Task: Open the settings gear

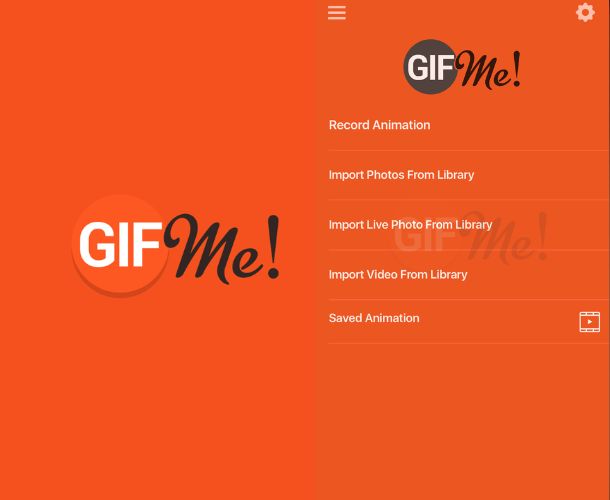Action: point(585,12)
